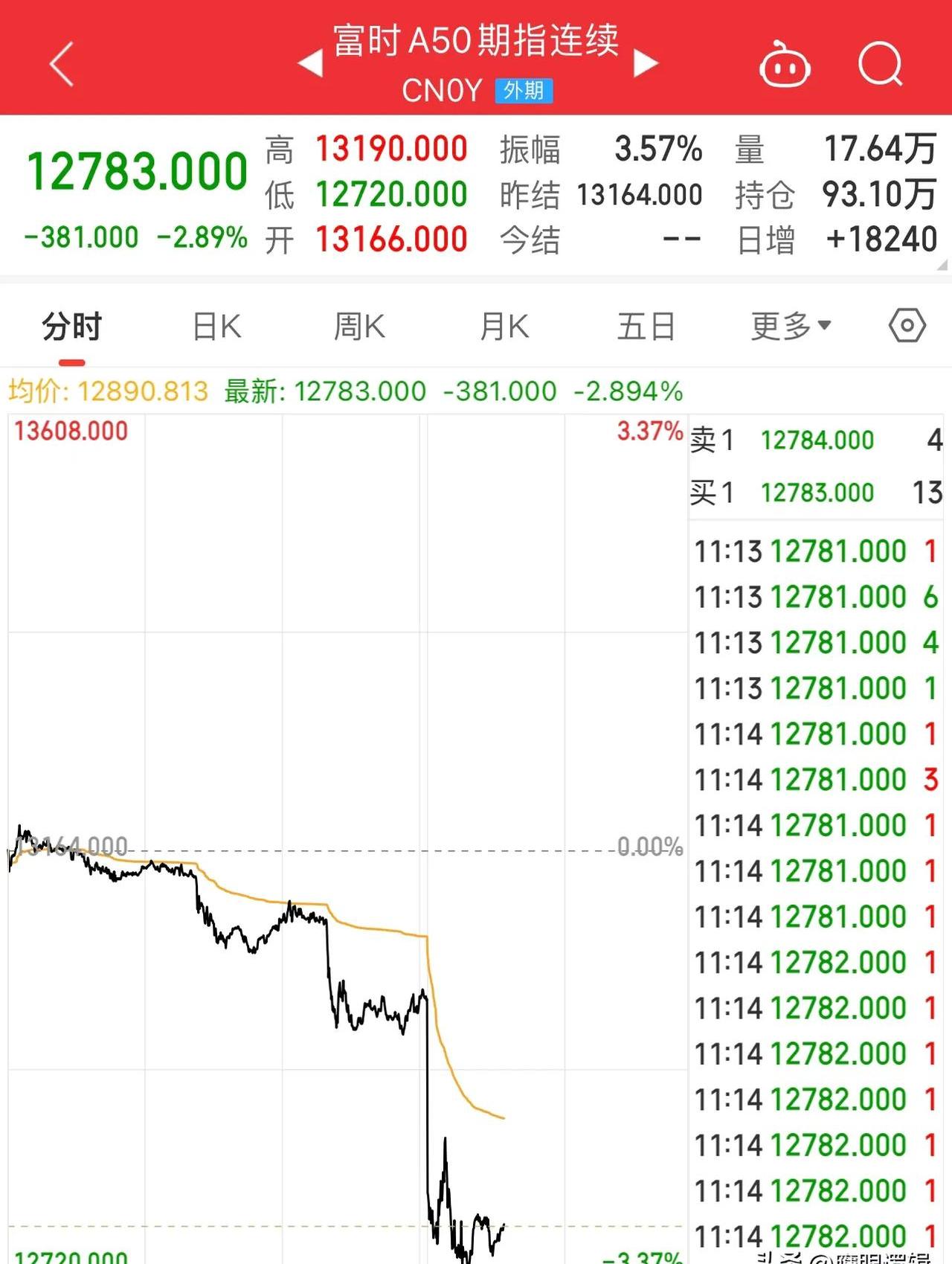
Task: Click the robot assistant icon
Action: 785,65
